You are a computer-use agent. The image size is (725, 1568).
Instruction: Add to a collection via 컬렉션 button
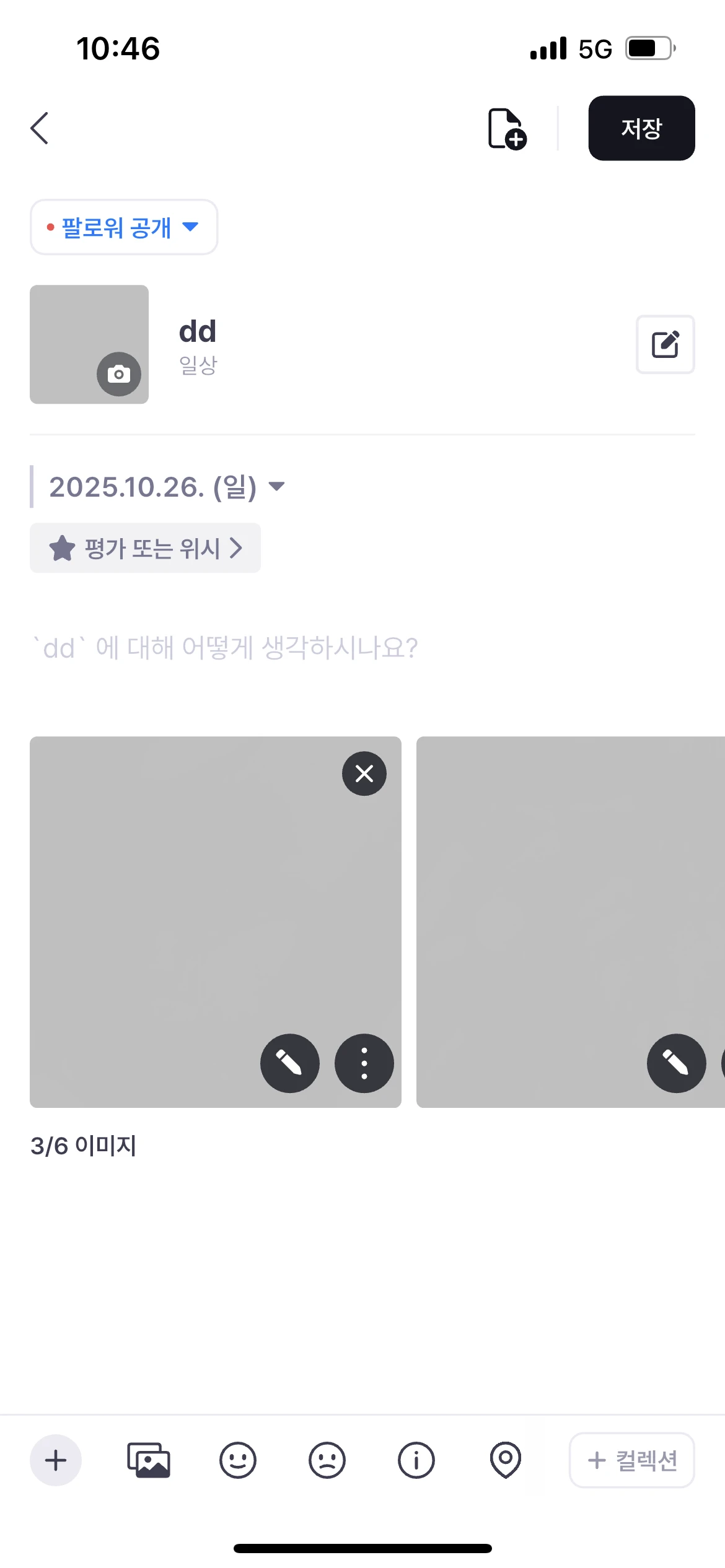(x=631, y=1460)
